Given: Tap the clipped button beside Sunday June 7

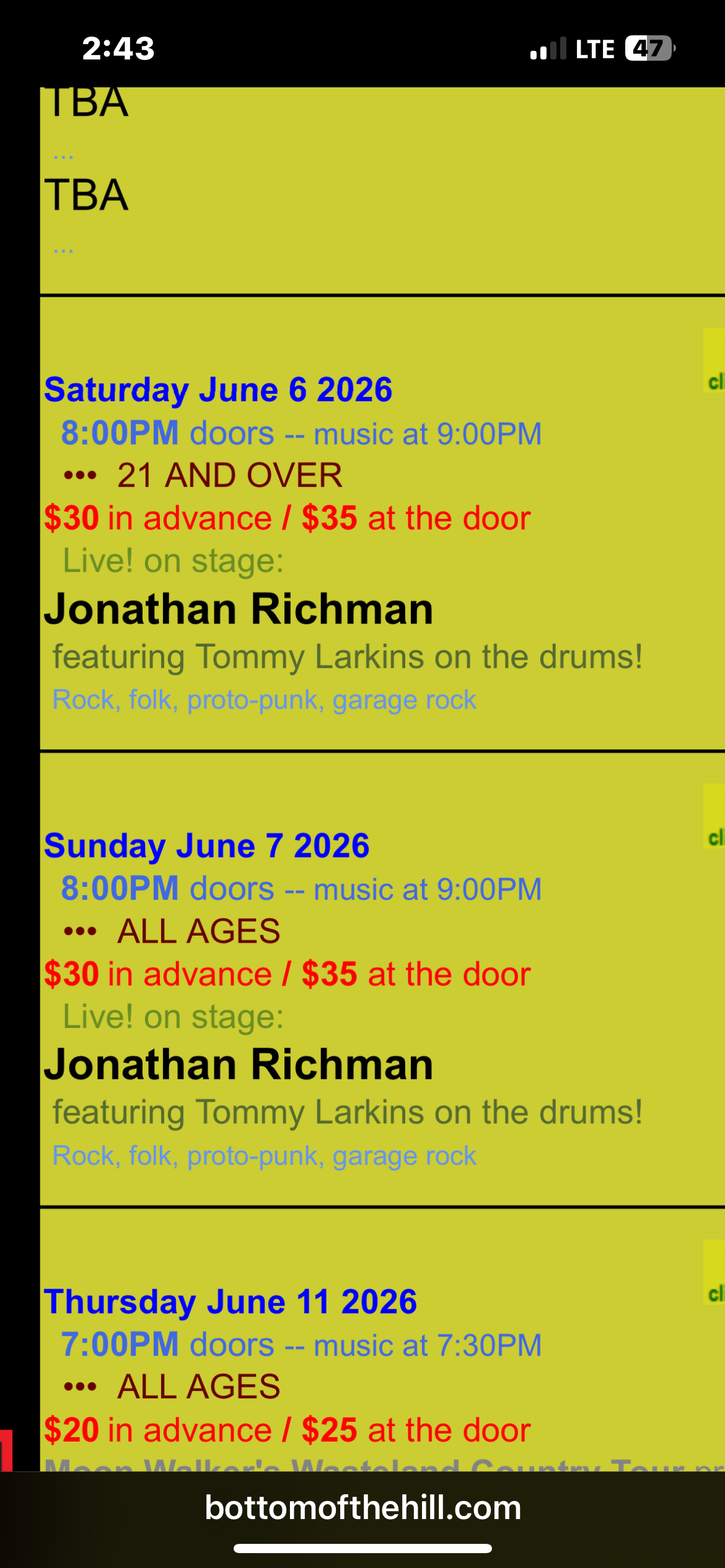Looking at the screenshot, I should pyautogui.click(x=714, y=817).
